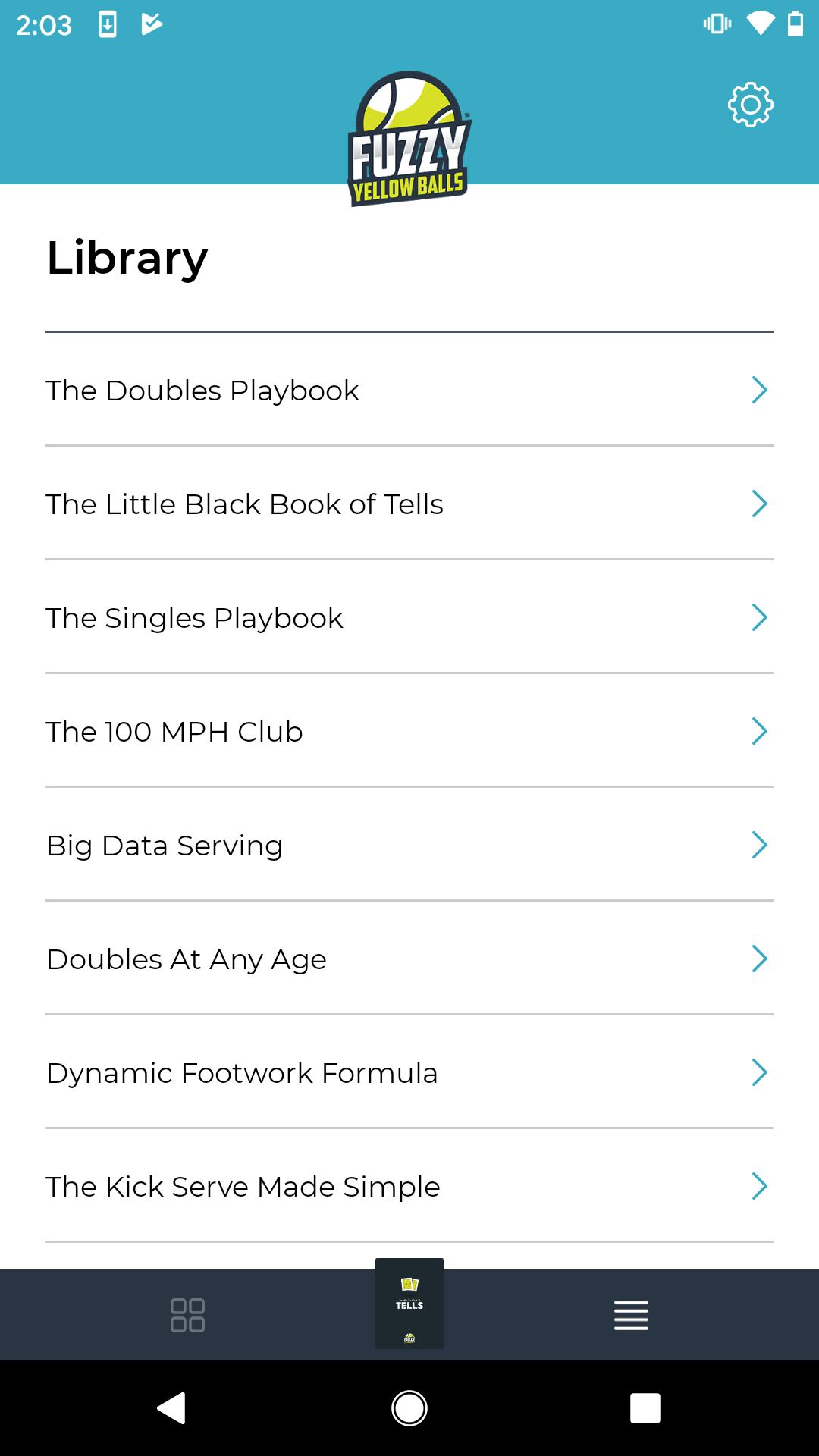Image resolution: width=819 pixels, height=1456 pixels.
Task: Open The Doubles Playbook
Action: point(409,390)
